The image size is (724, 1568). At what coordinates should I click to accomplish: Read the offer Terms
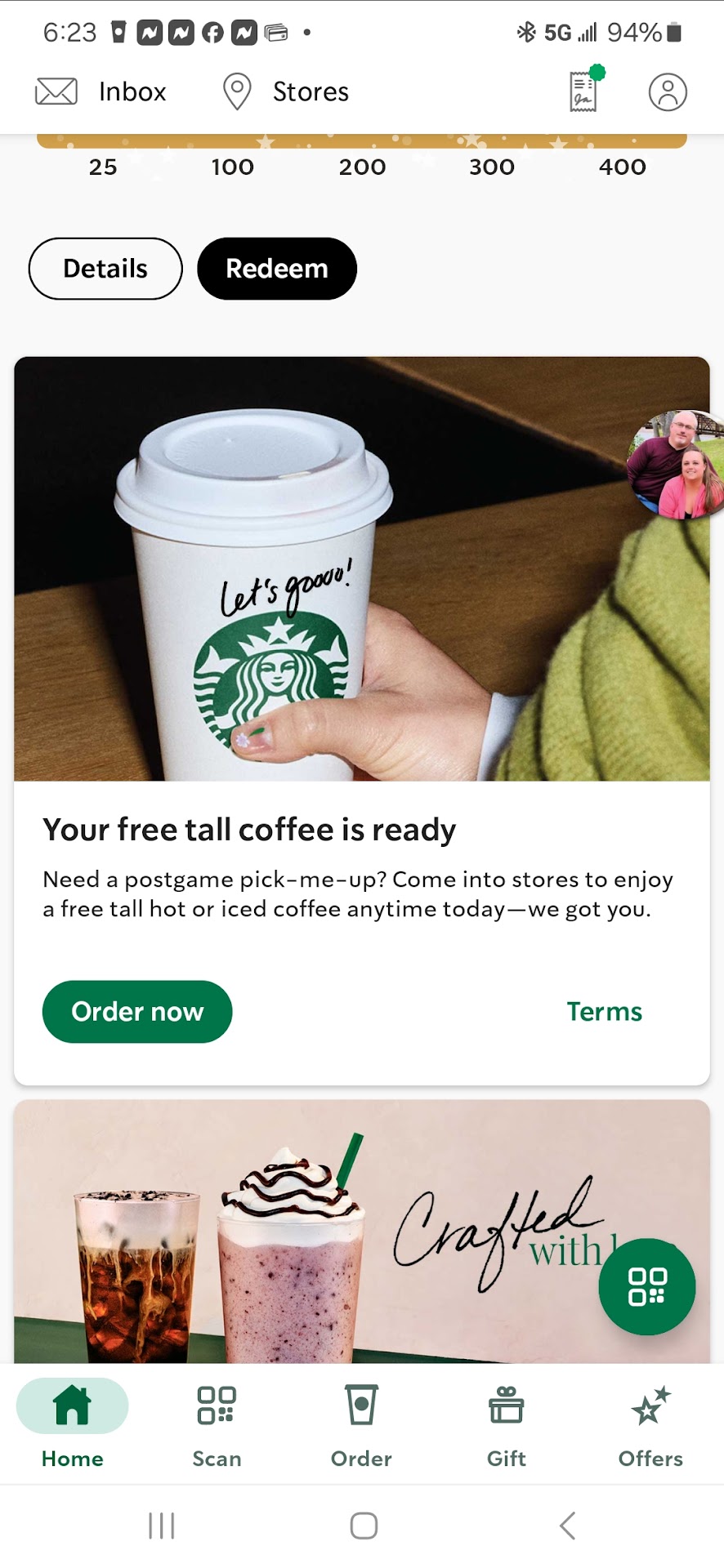(604, 1012)
